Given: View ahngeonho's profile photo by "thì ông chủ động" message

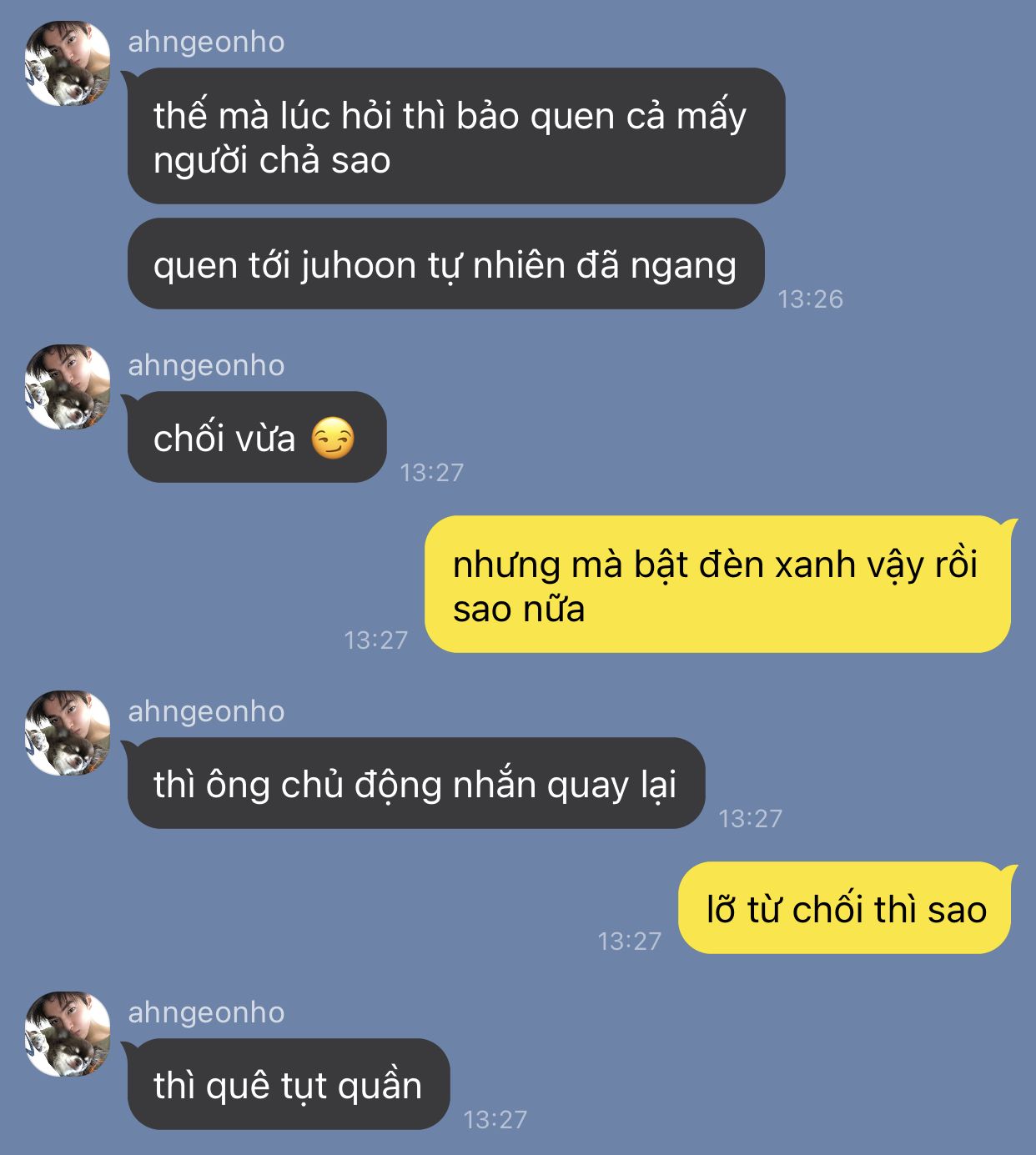Looking at the screenshot, I should coord(67,733).
